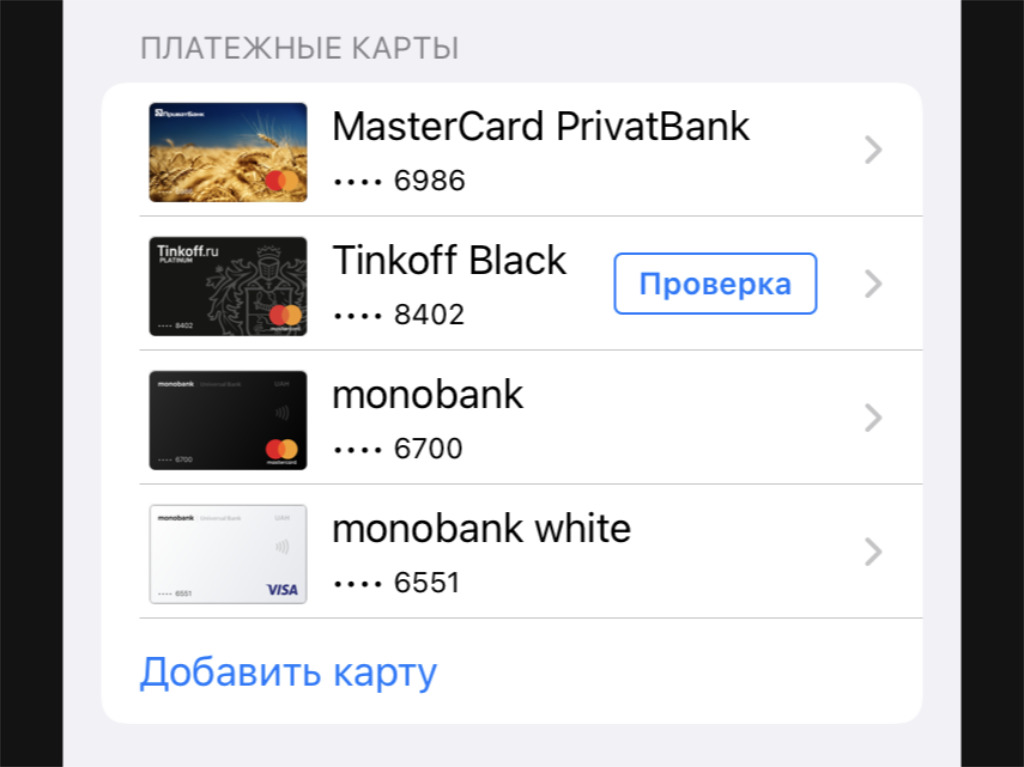Open the monobank card ending 6700

(540, 418)
